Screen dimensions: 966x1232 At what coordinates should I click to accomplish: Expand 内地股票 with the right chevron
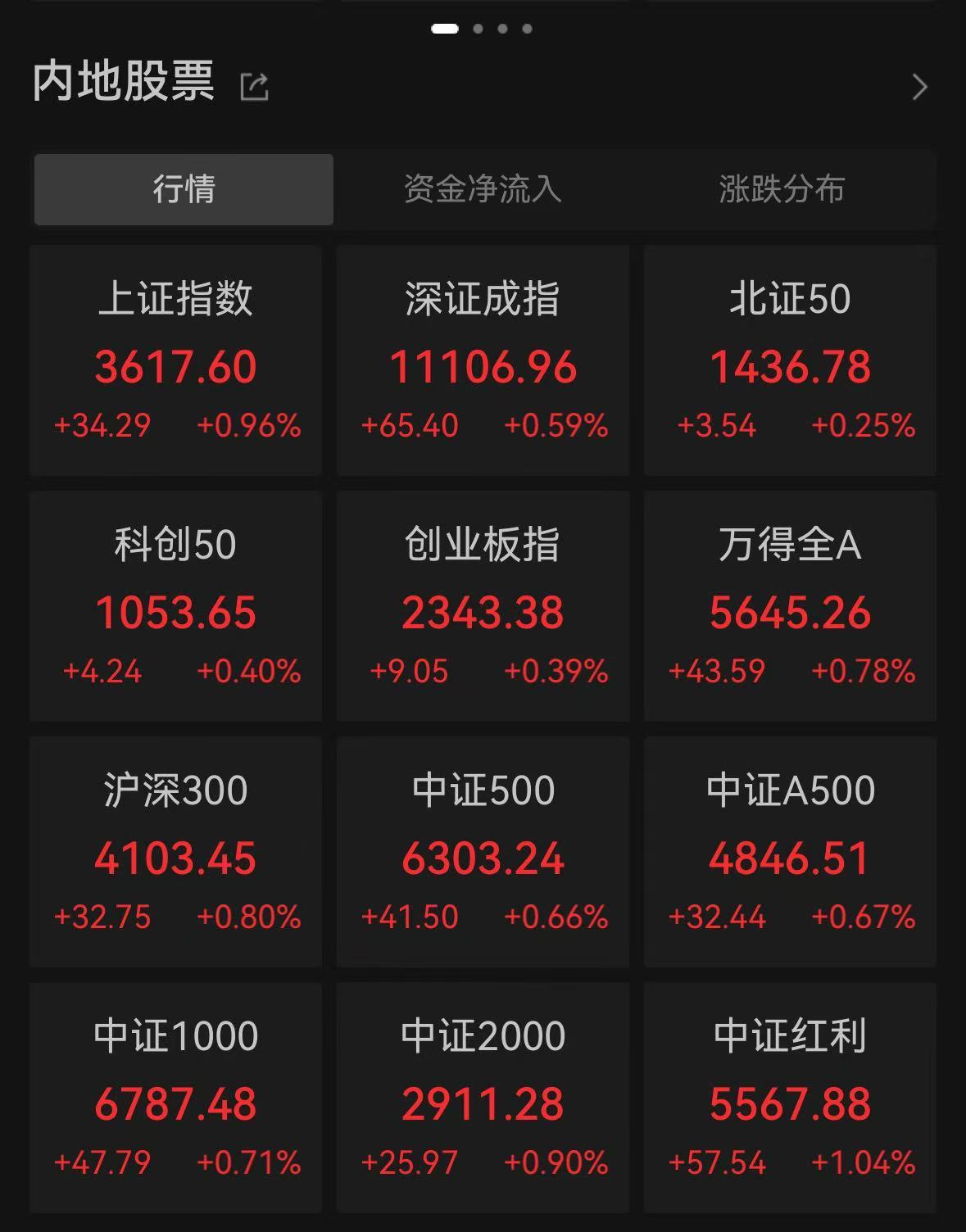(x=919, y=87)
